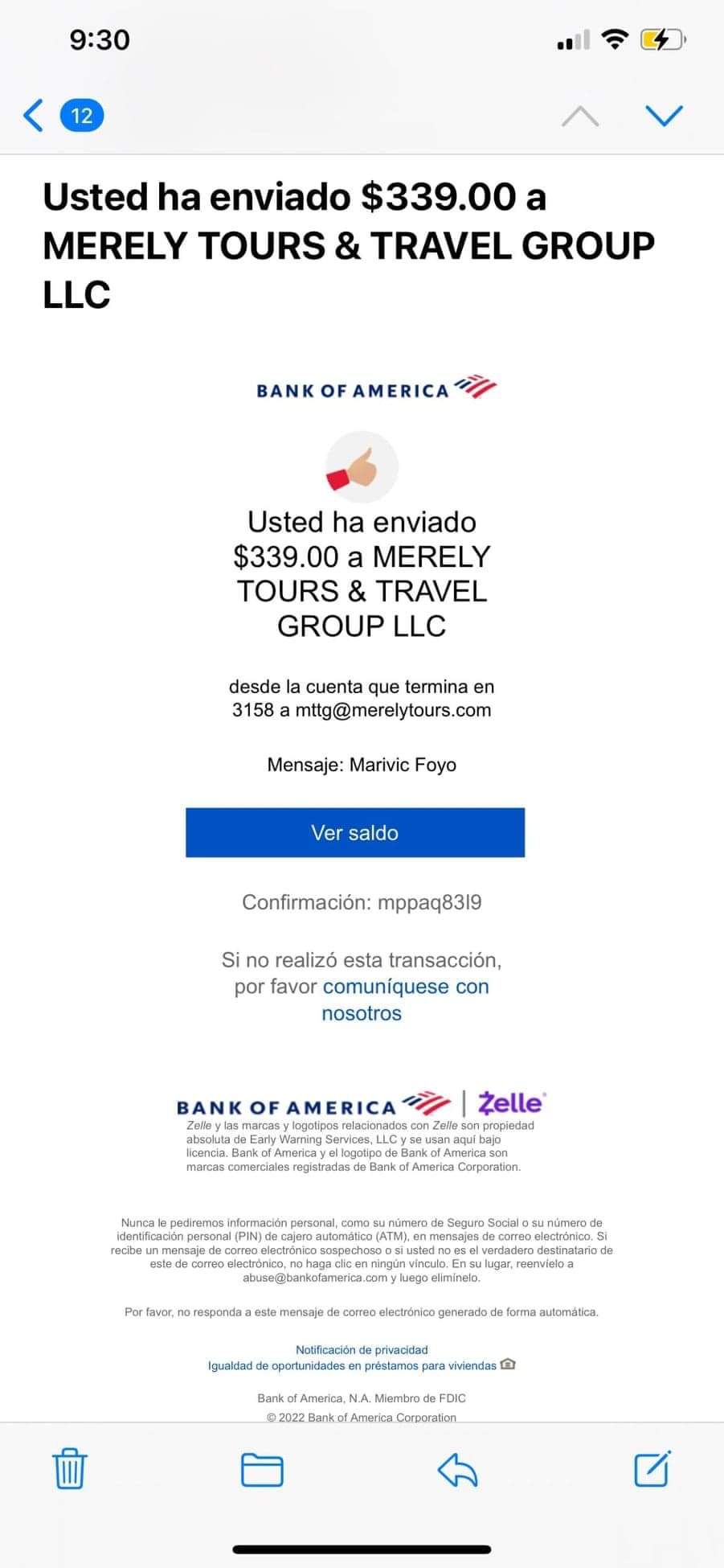Delete this email with the trash icon

tap(70, 1469)
